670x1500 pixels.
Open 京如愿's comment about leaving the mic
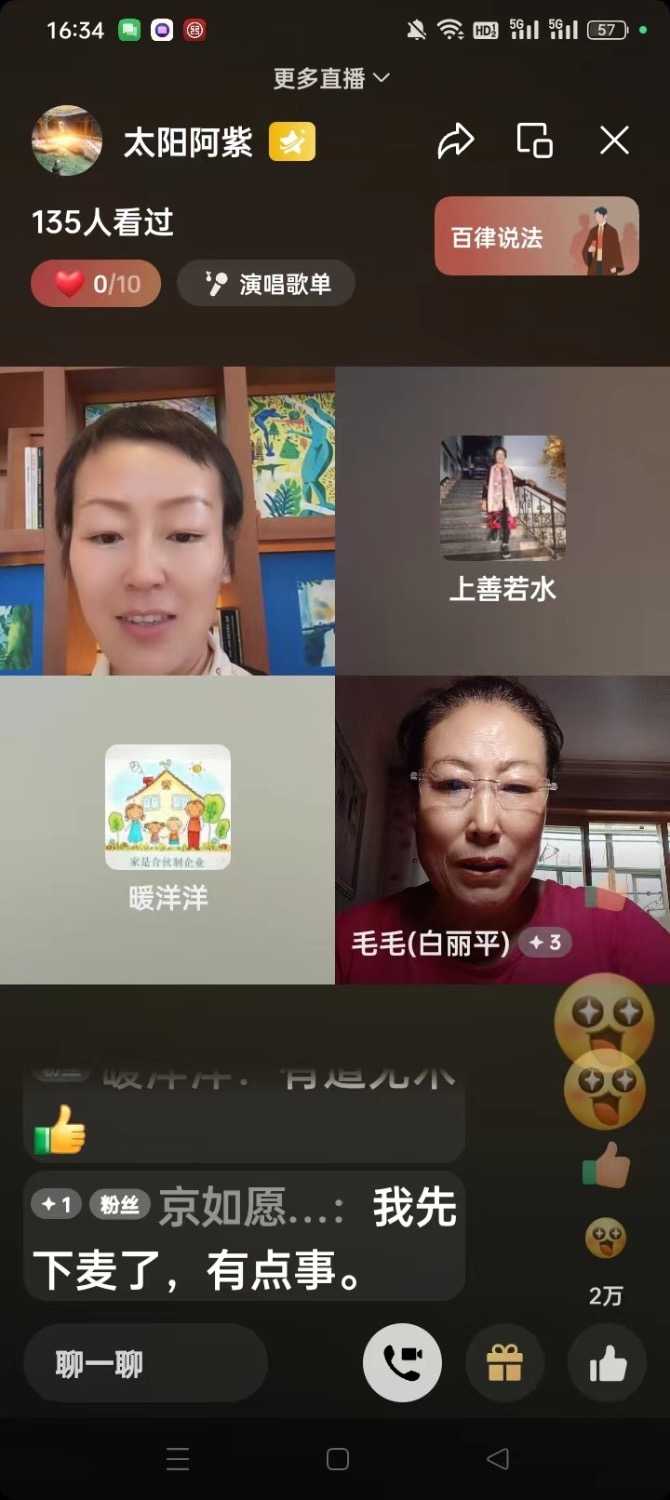244,1237
